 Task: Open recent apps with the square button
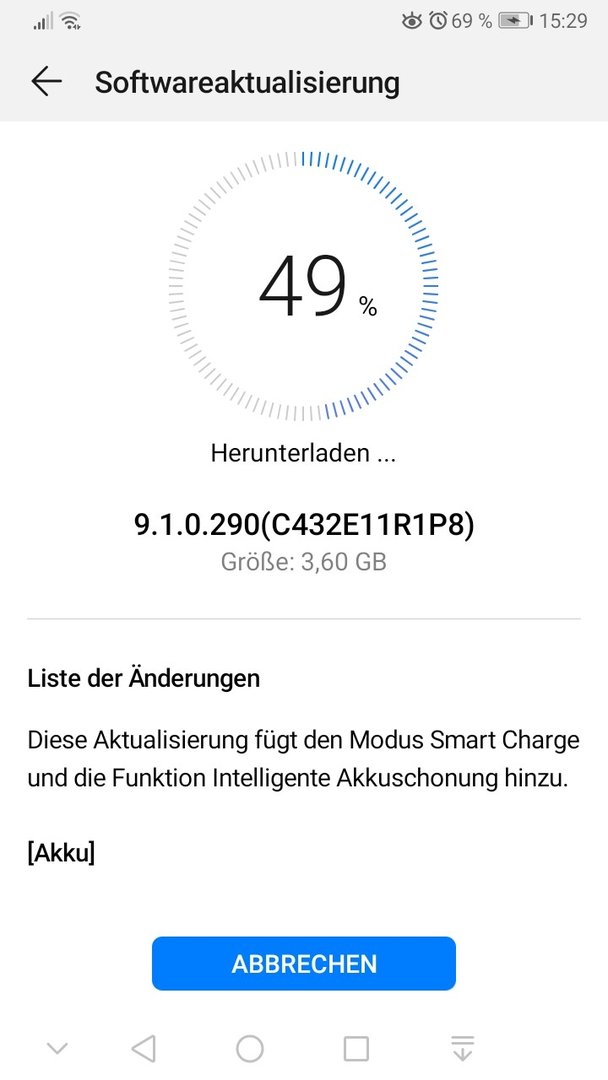(x=356, y=1049)
